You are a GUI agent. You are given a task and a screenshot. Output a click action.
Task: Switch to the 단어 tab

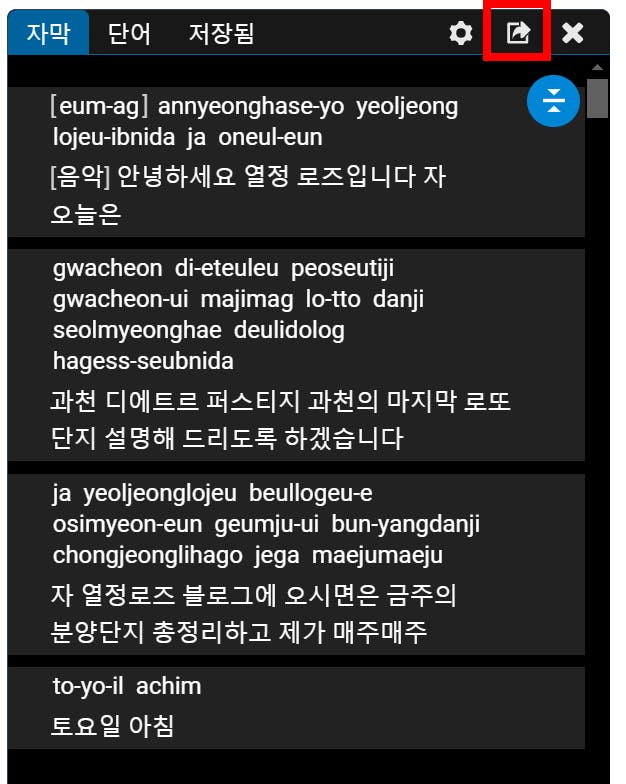pos(129,34)
